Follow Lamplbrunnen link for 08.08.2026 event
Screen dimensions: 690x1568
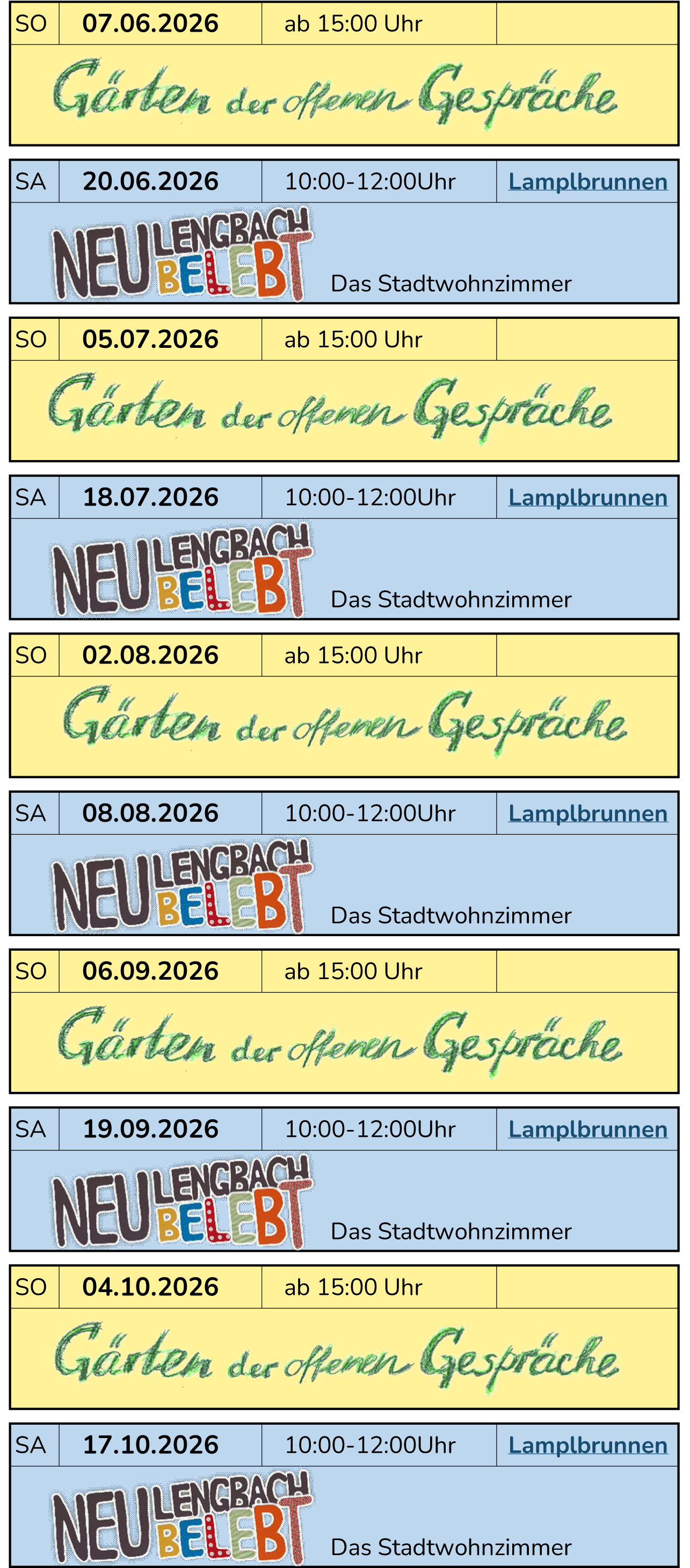click(x=587, y=813)
